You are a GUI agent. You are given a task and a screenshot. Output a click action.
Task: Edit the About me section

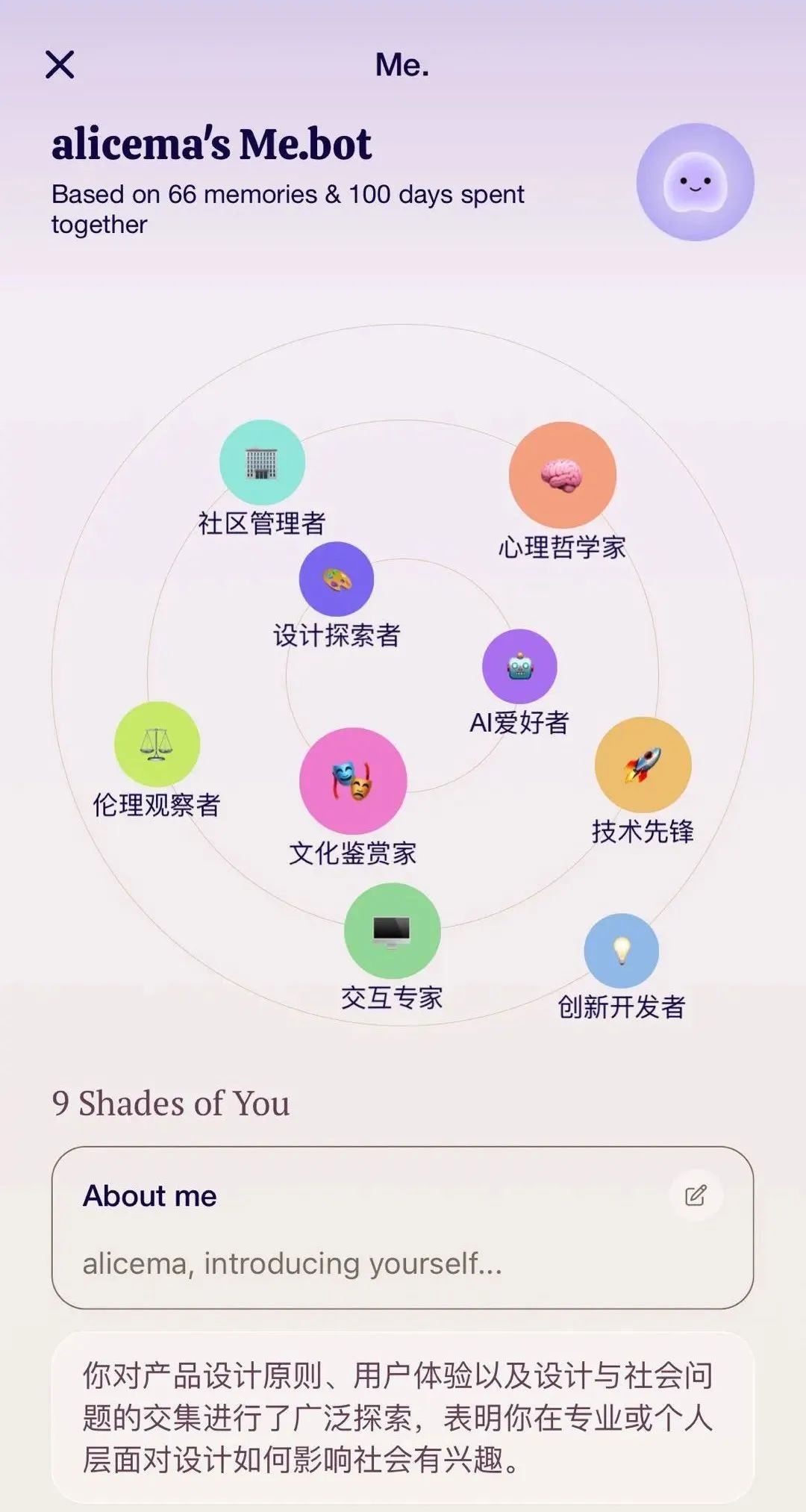[x=696, y=1195]
